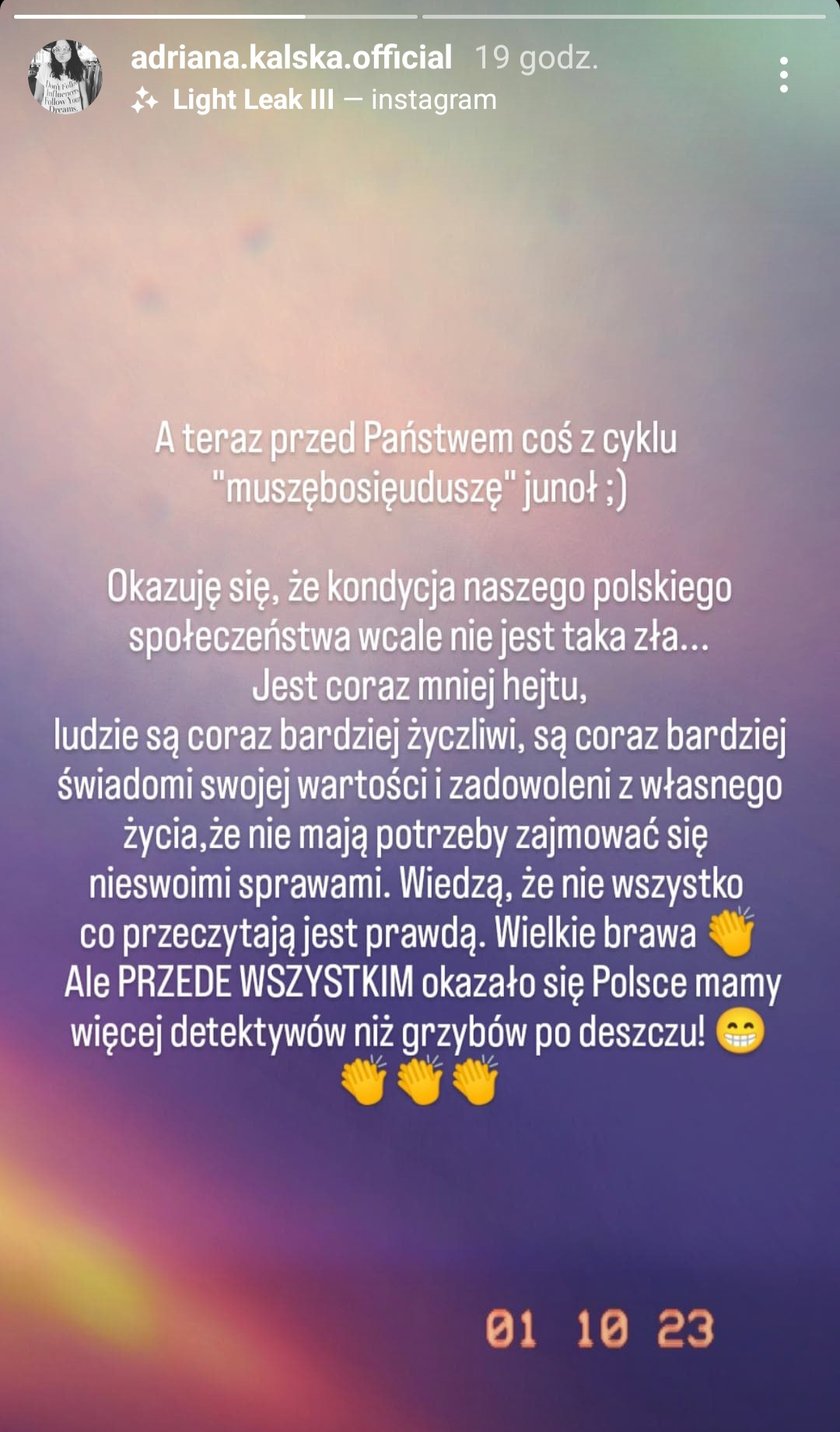
Task: Open the story overflow menu
Action: click(783, 75)
